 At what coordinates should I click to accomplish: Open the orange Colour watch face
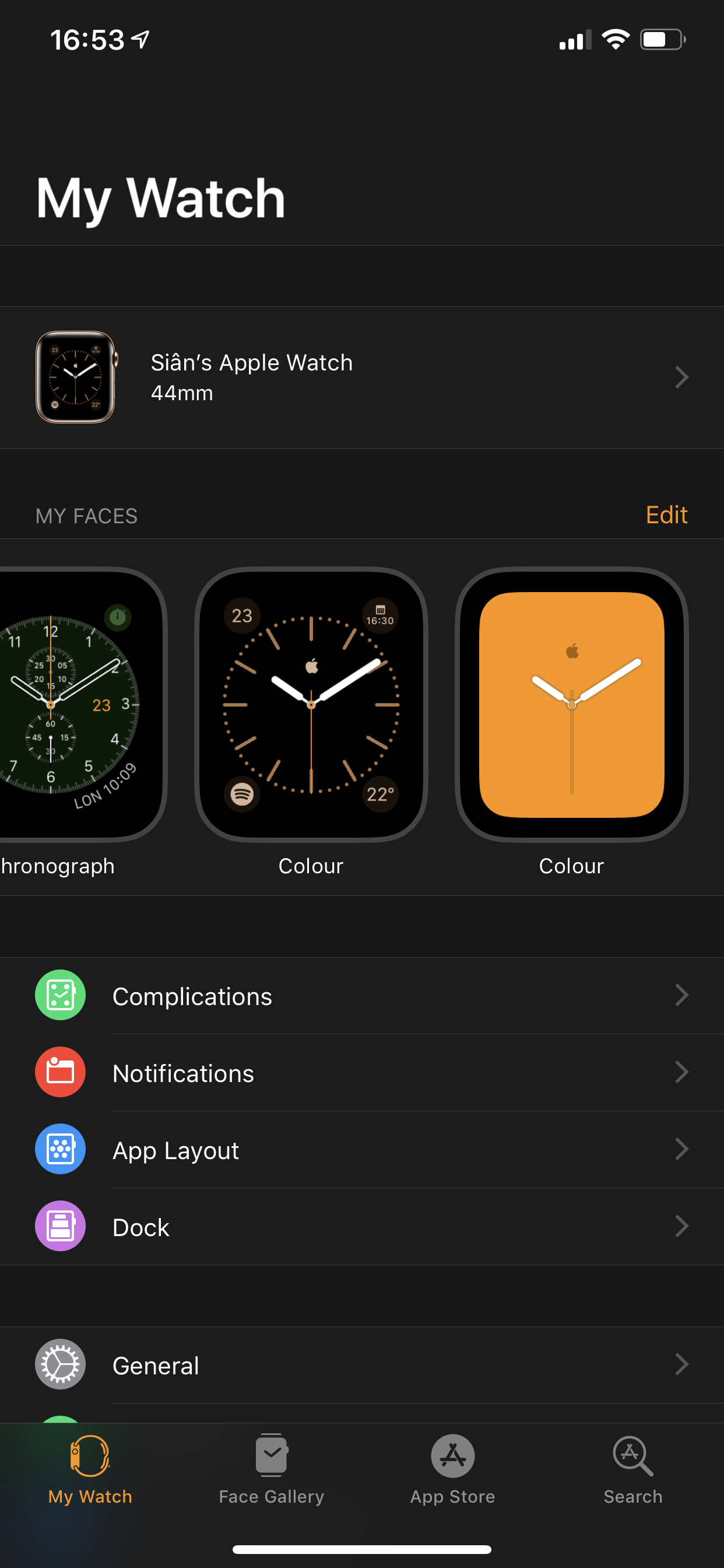[x=571, y=705]
